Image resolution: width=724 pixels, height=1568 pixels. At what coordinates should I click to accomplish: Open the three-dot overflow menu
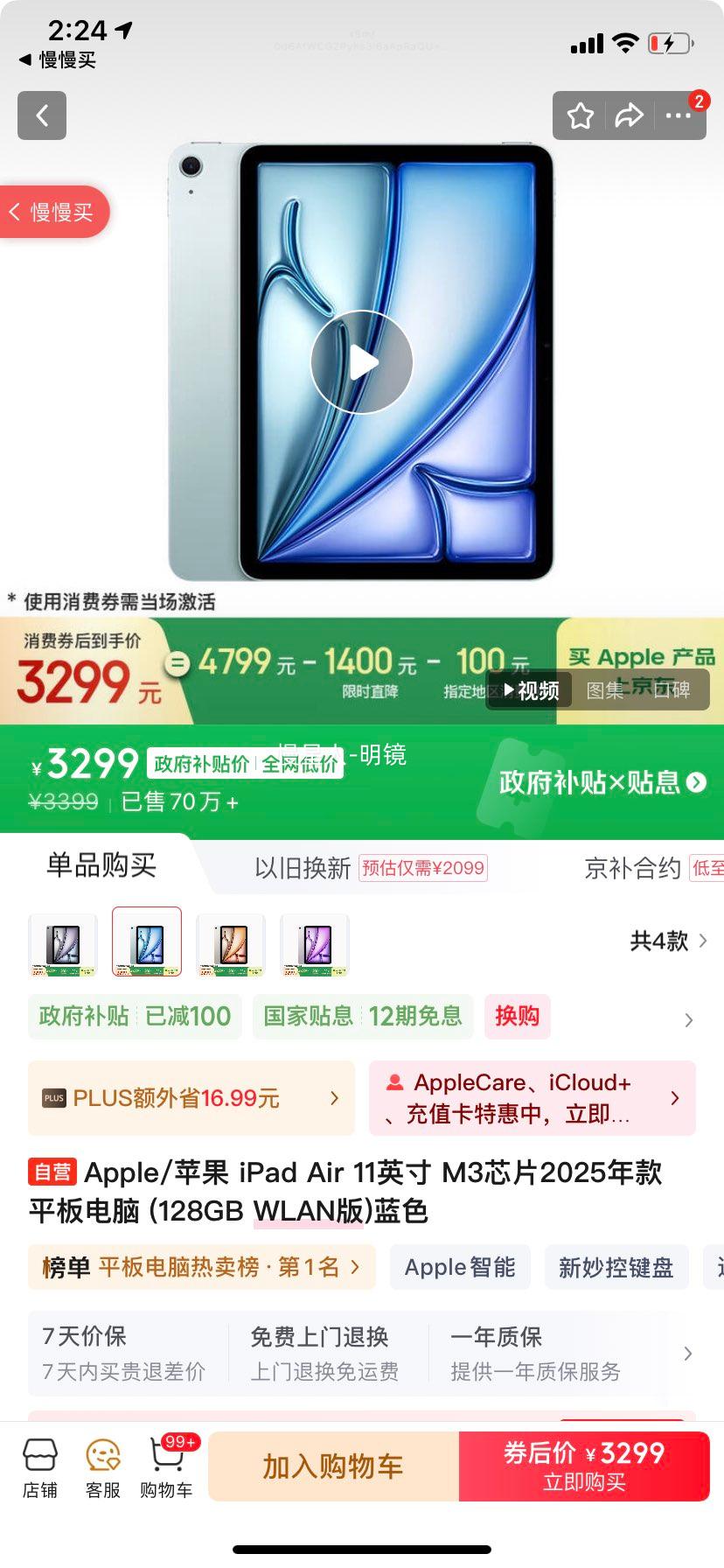coord(679,115)
